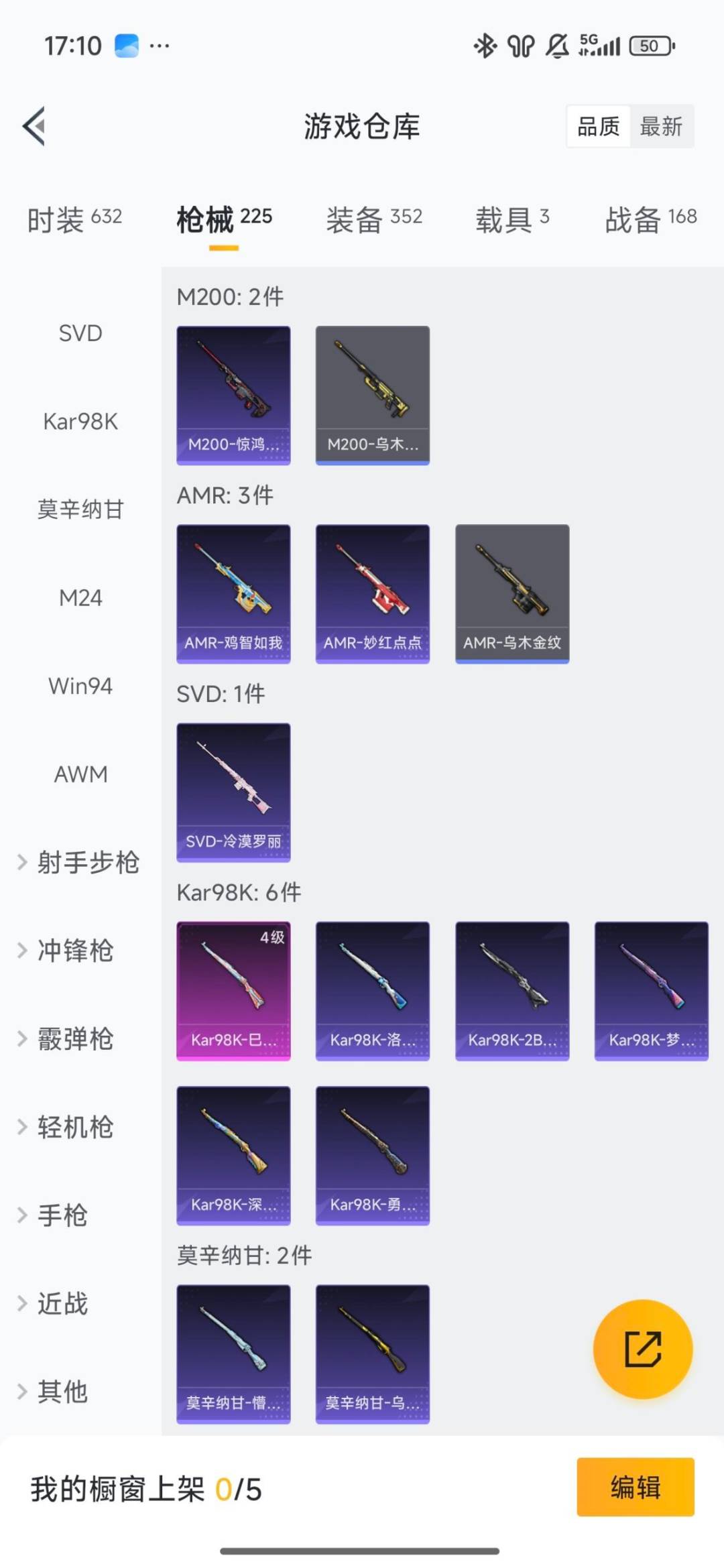
Task: Select 莫辛纳甘 filter in the sidebar
Action: click(80, 509)
